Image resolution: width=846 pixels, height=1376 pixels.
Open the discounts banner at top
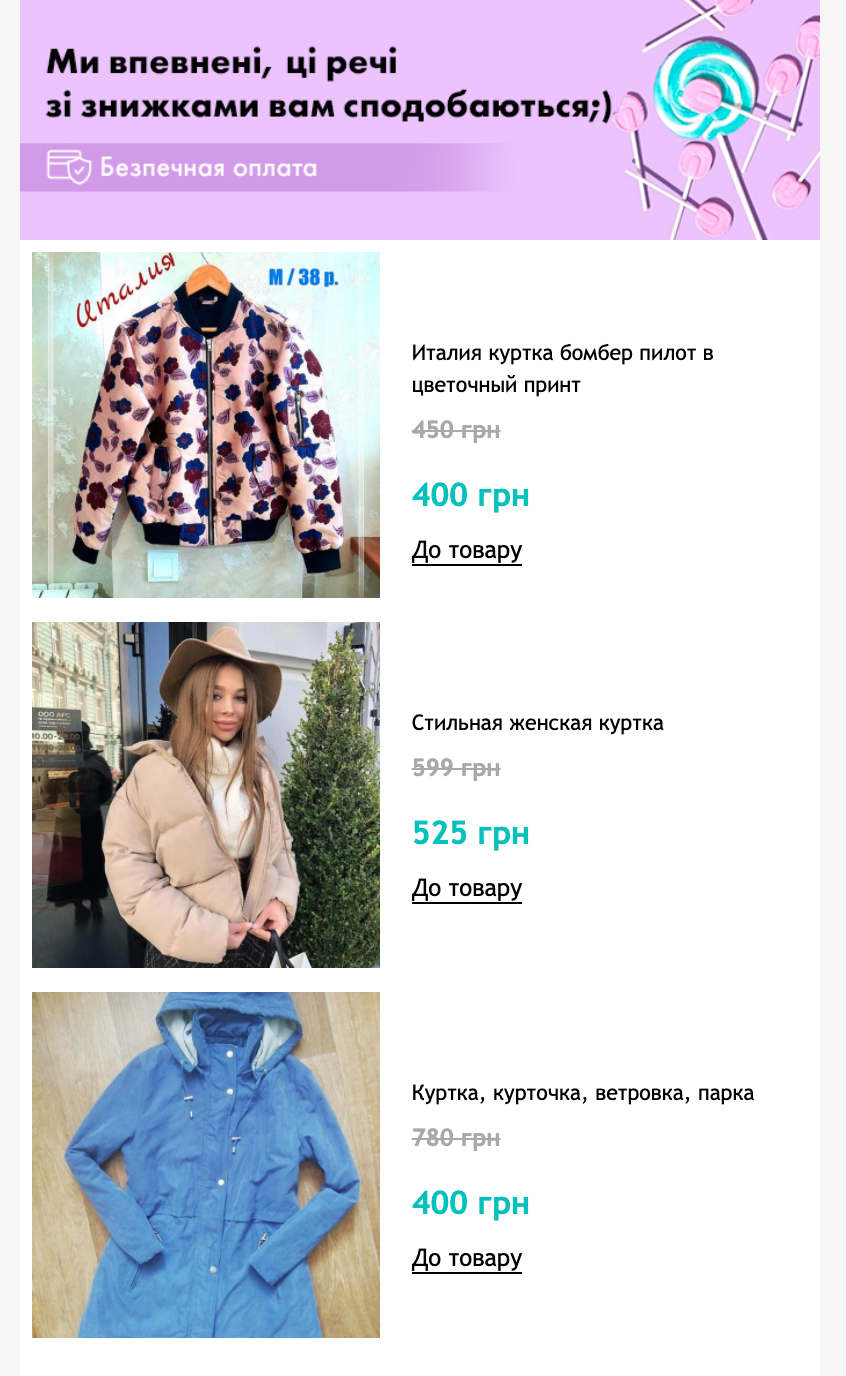click(420, 120)
